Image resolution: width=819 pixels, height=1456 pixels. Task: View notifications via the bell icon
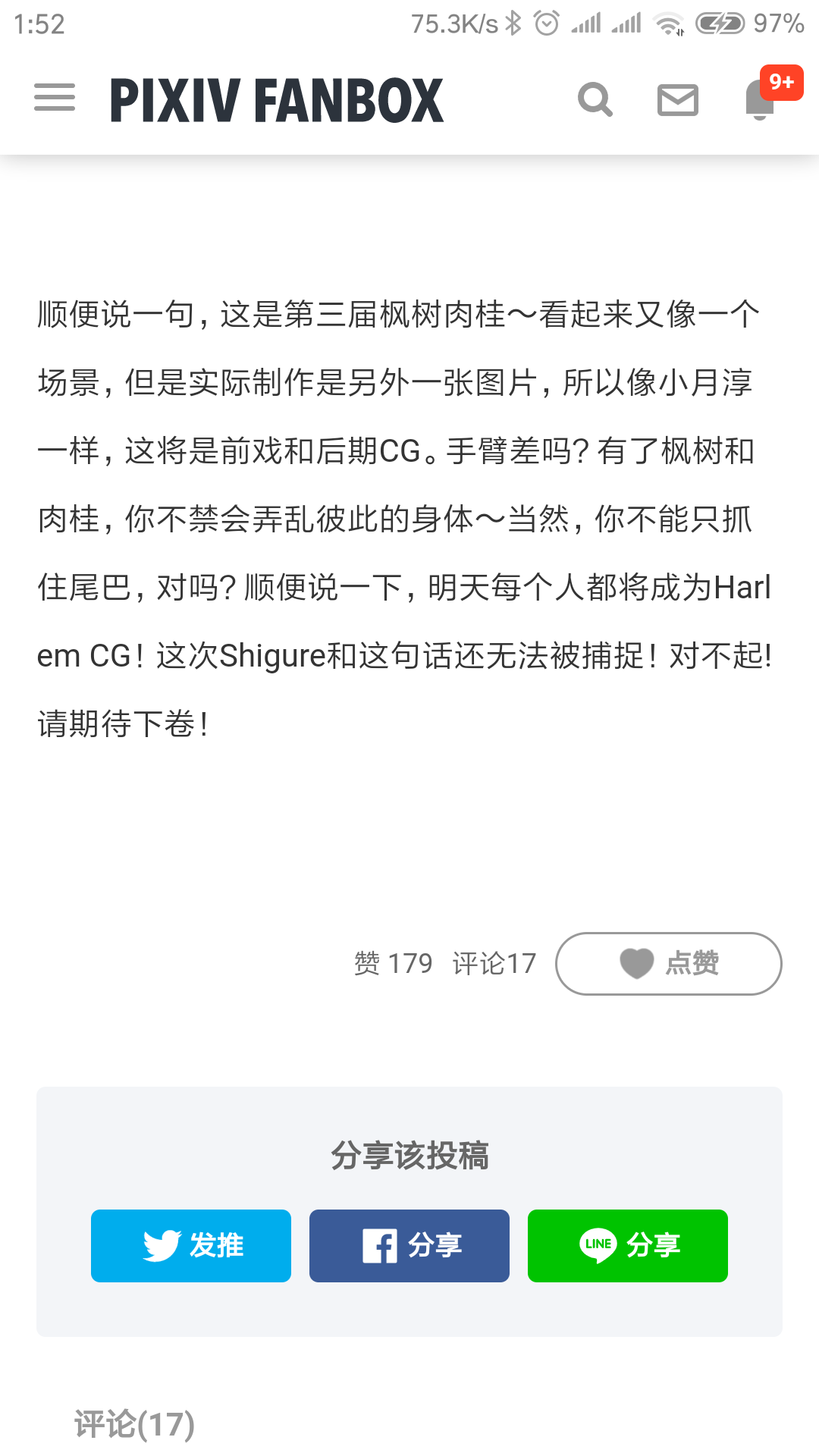click(x=758, y=105)
